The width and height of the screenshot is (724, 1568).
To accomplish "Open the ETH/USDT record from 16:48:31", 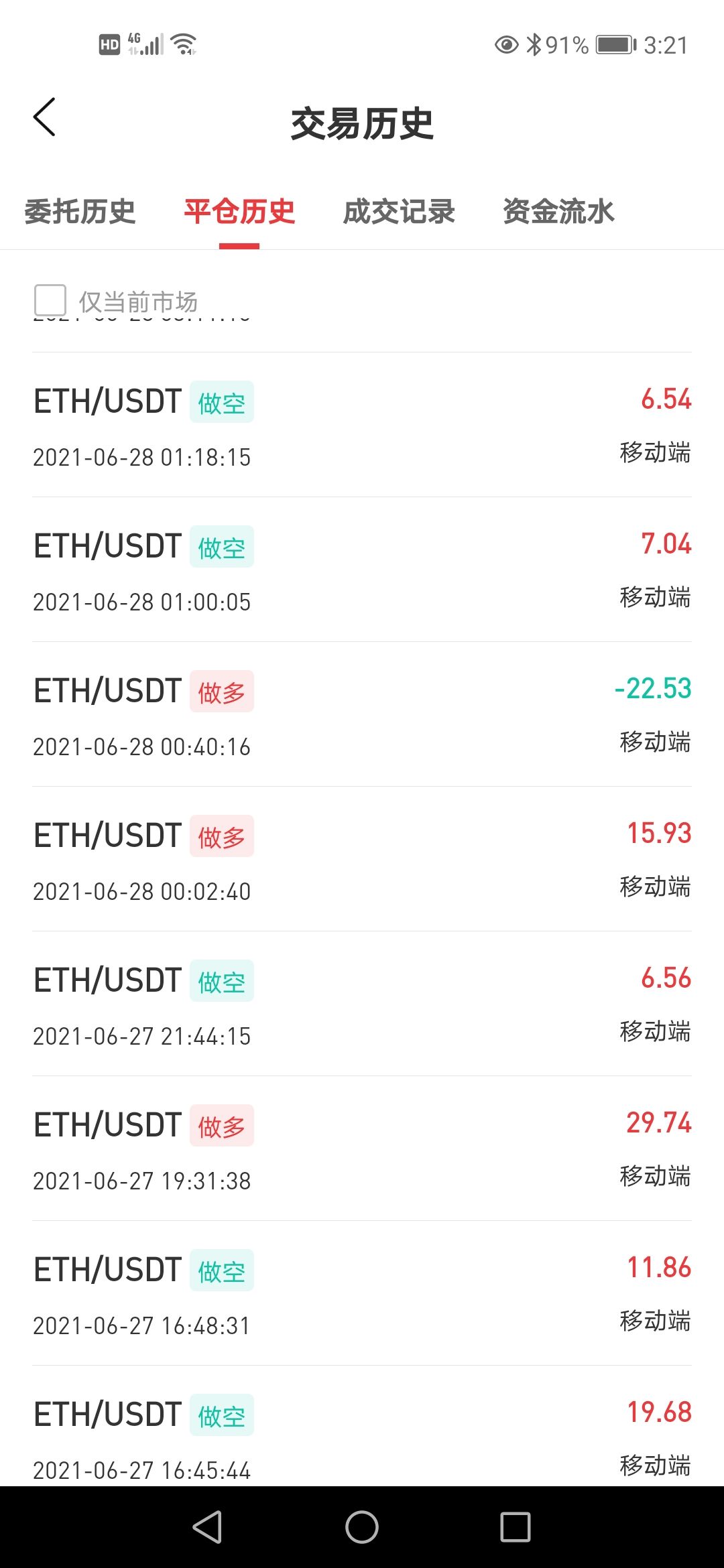I will pyautogui.click(x=362, y=1294).
